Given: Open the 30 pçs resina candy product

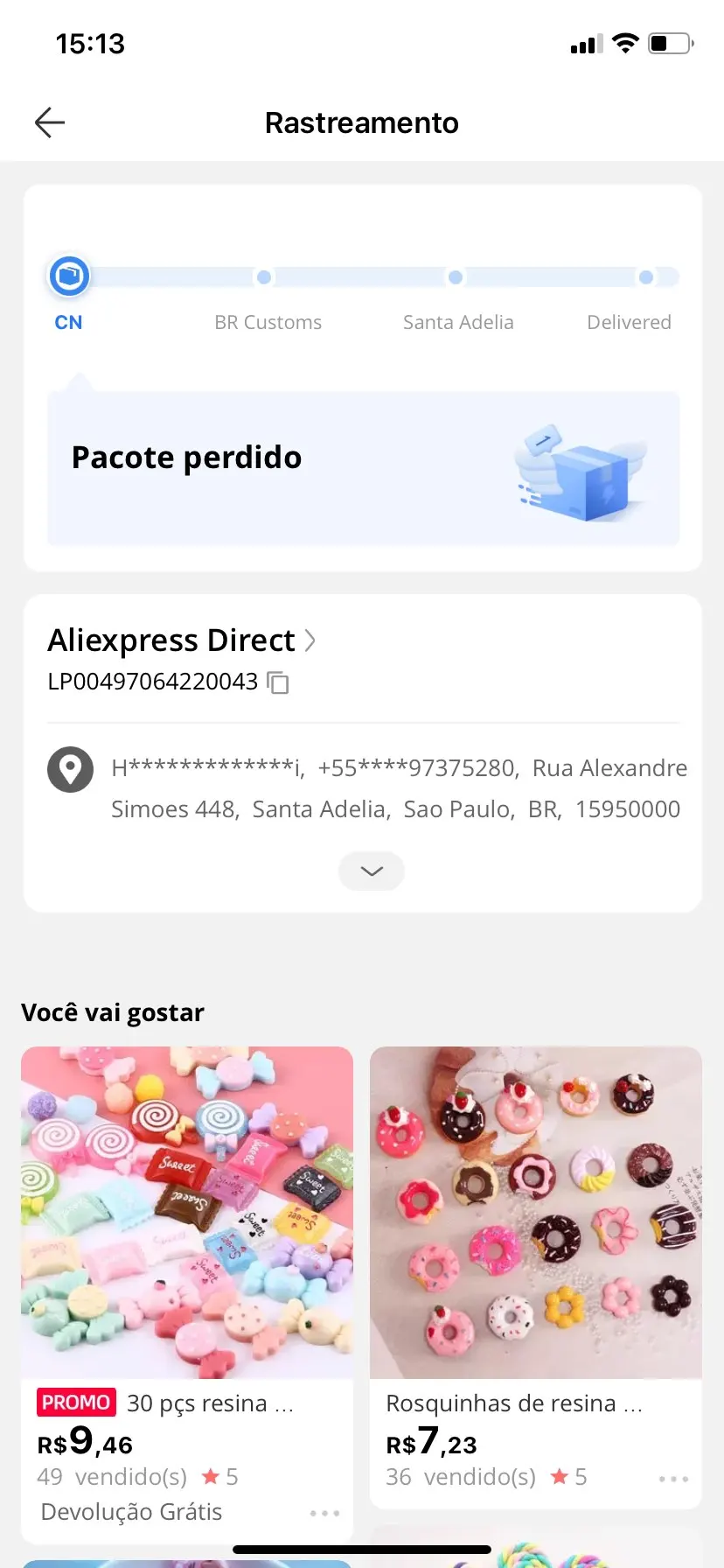Looking at the screenshot, I should (187, 1213).
